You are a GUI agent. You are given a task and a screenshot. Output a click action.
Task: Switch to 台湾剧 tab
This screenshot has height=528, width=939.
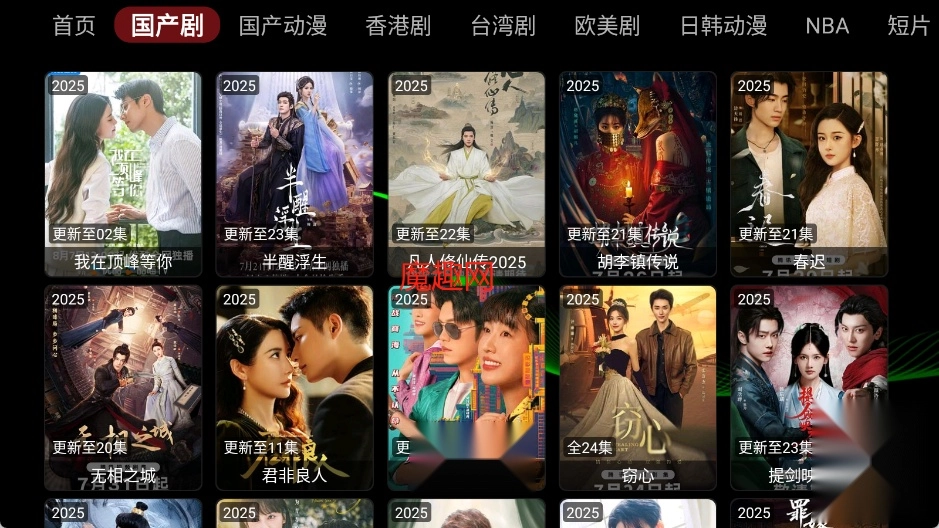pyautogui.click(x=503, y=25)
